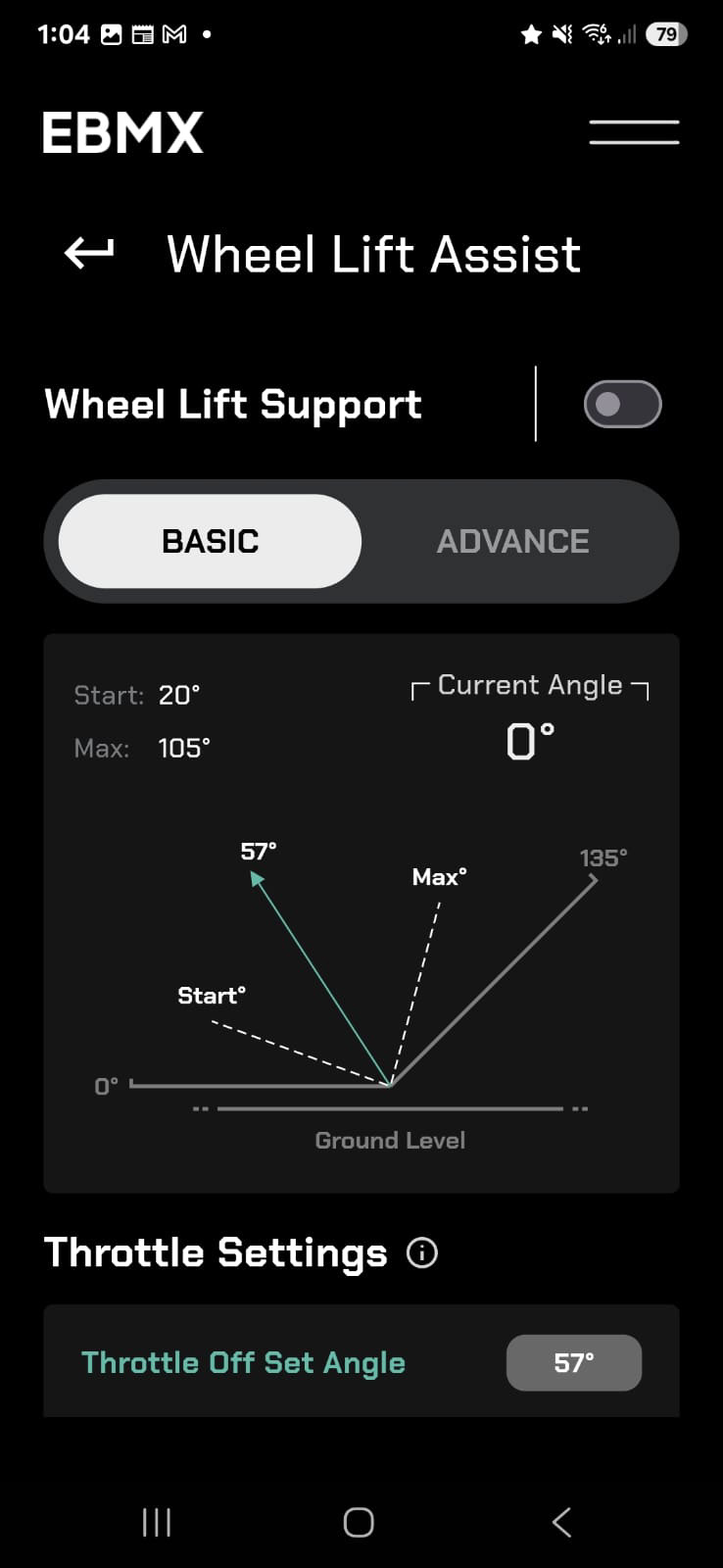Edit the Throttle Off Set Angle value
Image resolution: width=723 pixels, height=1568 pixels.
click(x=573, y=1362)
